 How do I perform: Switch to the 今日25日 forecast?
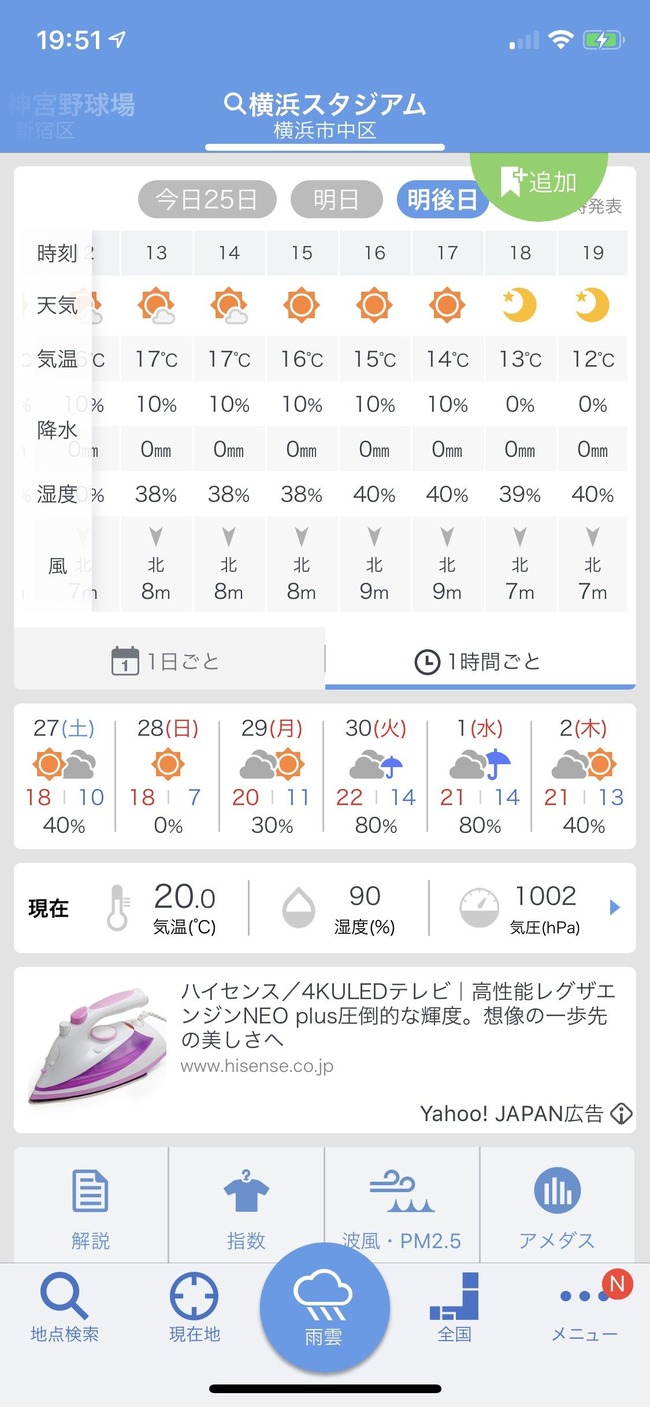pyautogui.click(x=206, y=199)
